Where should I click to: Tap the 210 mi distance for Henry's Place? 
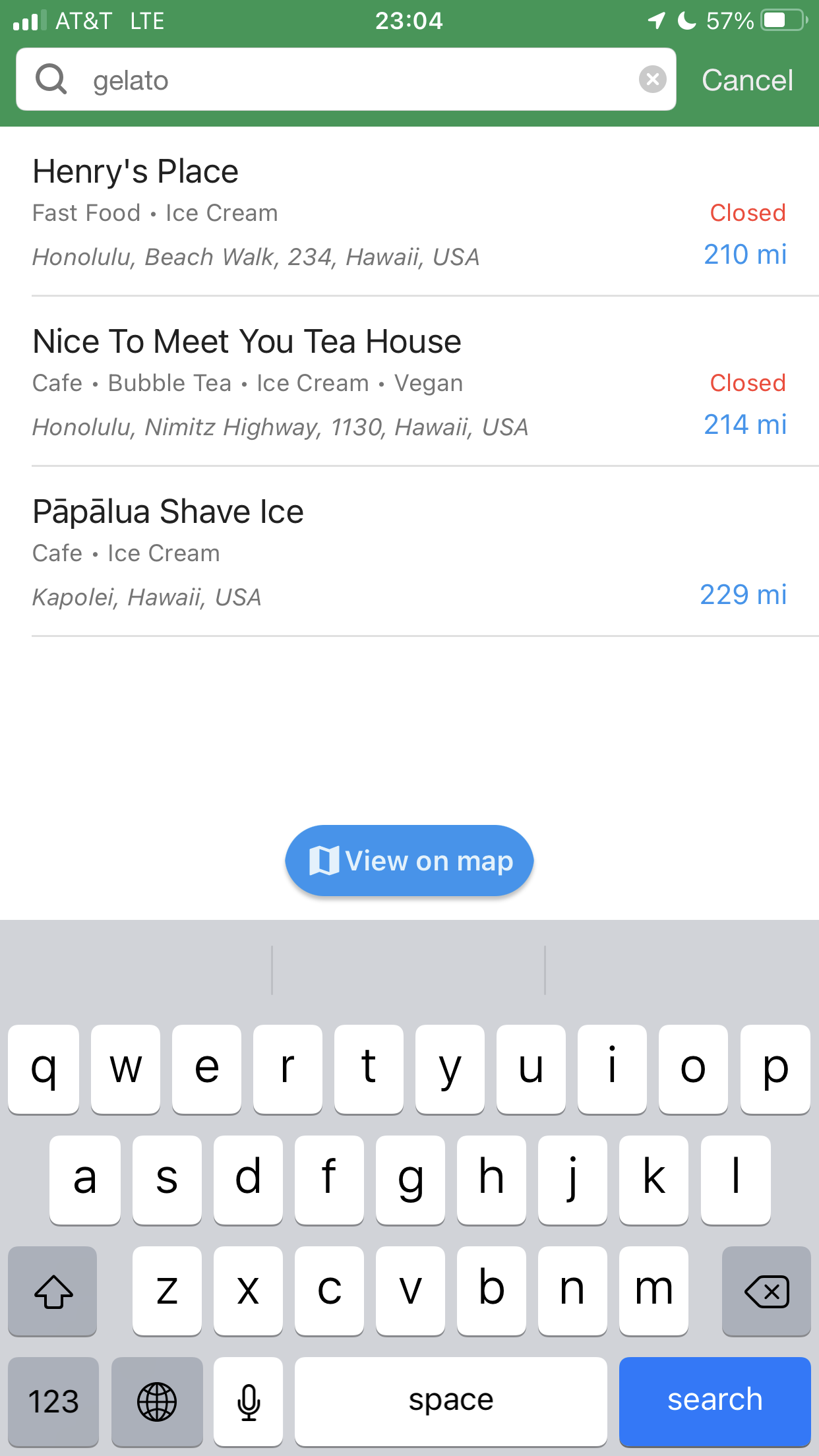click(745, 255)
